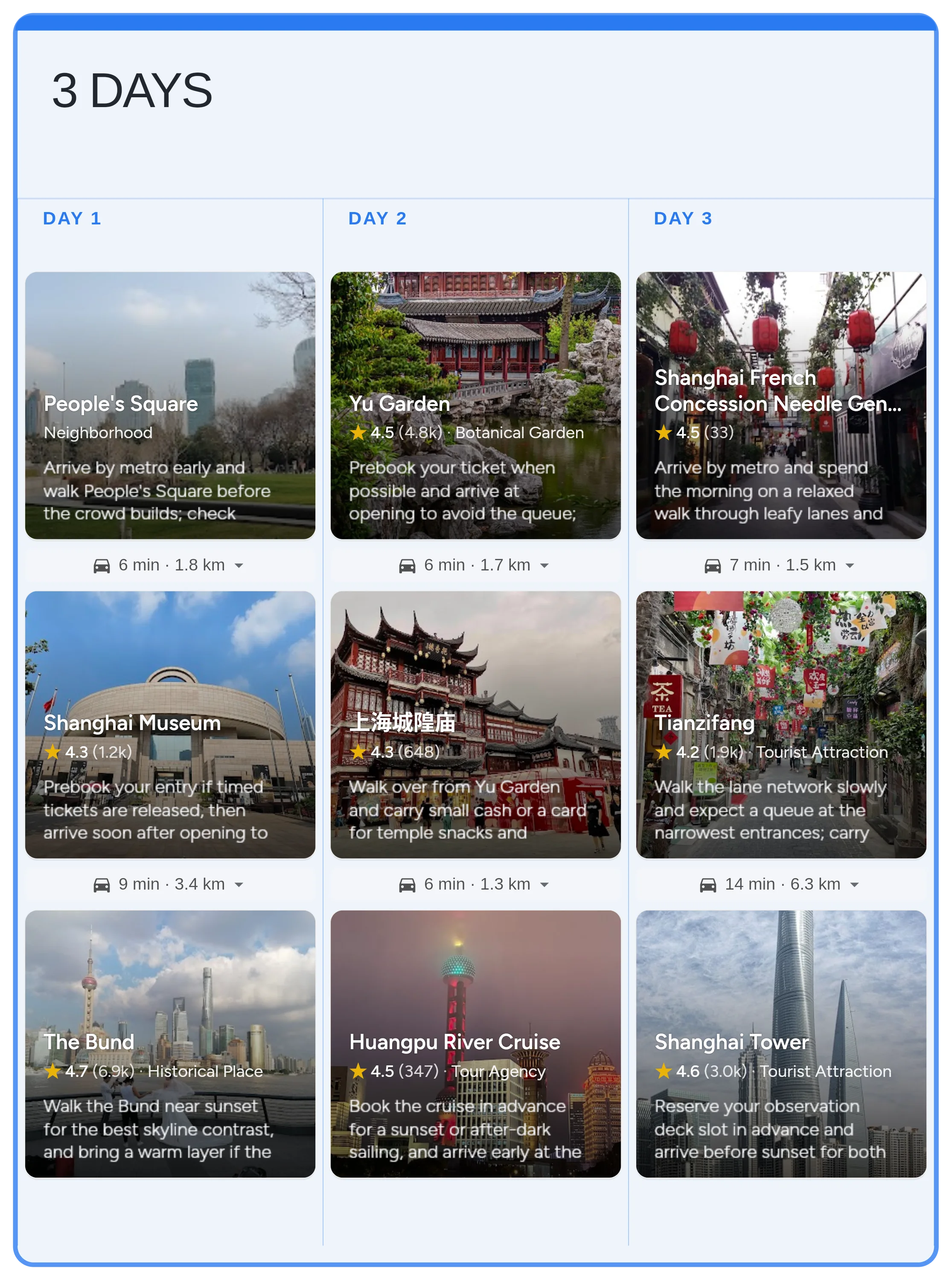This screenshot has width=952, height=1280.
Task: Open the People's Square card
Action: point(170,405)
